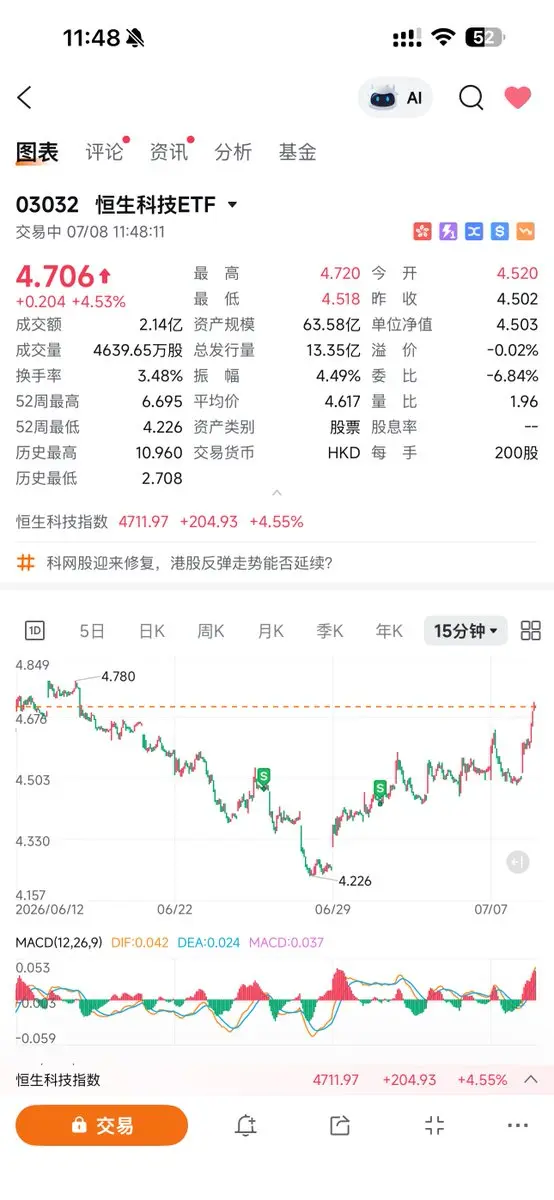Viewport: 554px width, 1200px height.
Task: Switch to the 评论 tab
Action: [x=106, y=152]
